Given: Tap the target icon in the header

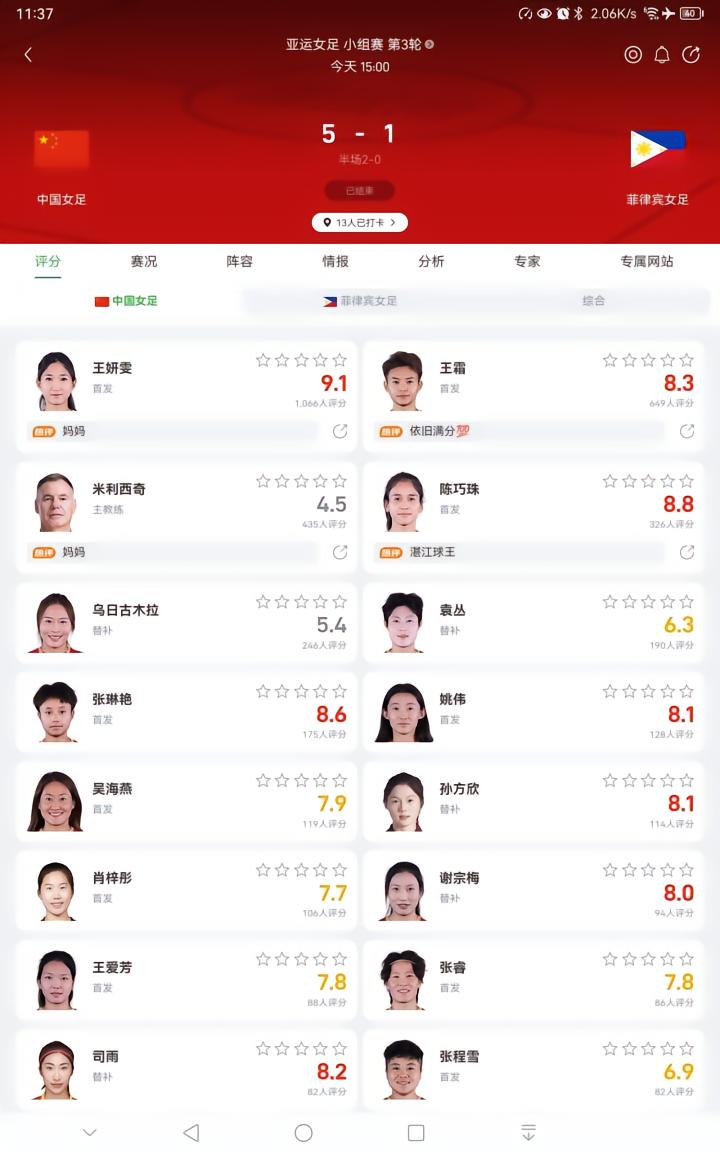Looking at the screenshot, I should 633,54.
